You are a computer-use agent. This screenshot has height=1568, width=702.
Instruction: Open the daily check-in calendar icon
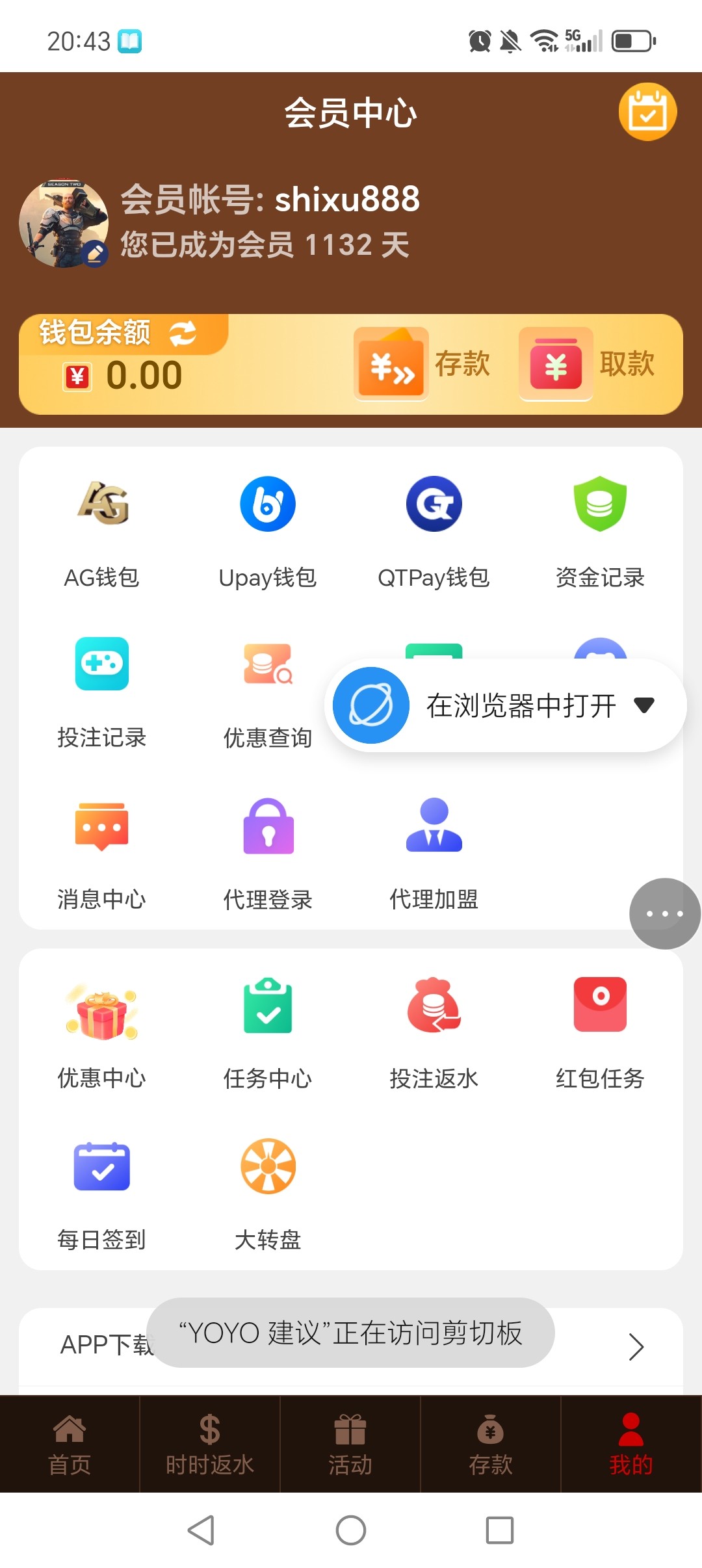click(x=647, y=112)
